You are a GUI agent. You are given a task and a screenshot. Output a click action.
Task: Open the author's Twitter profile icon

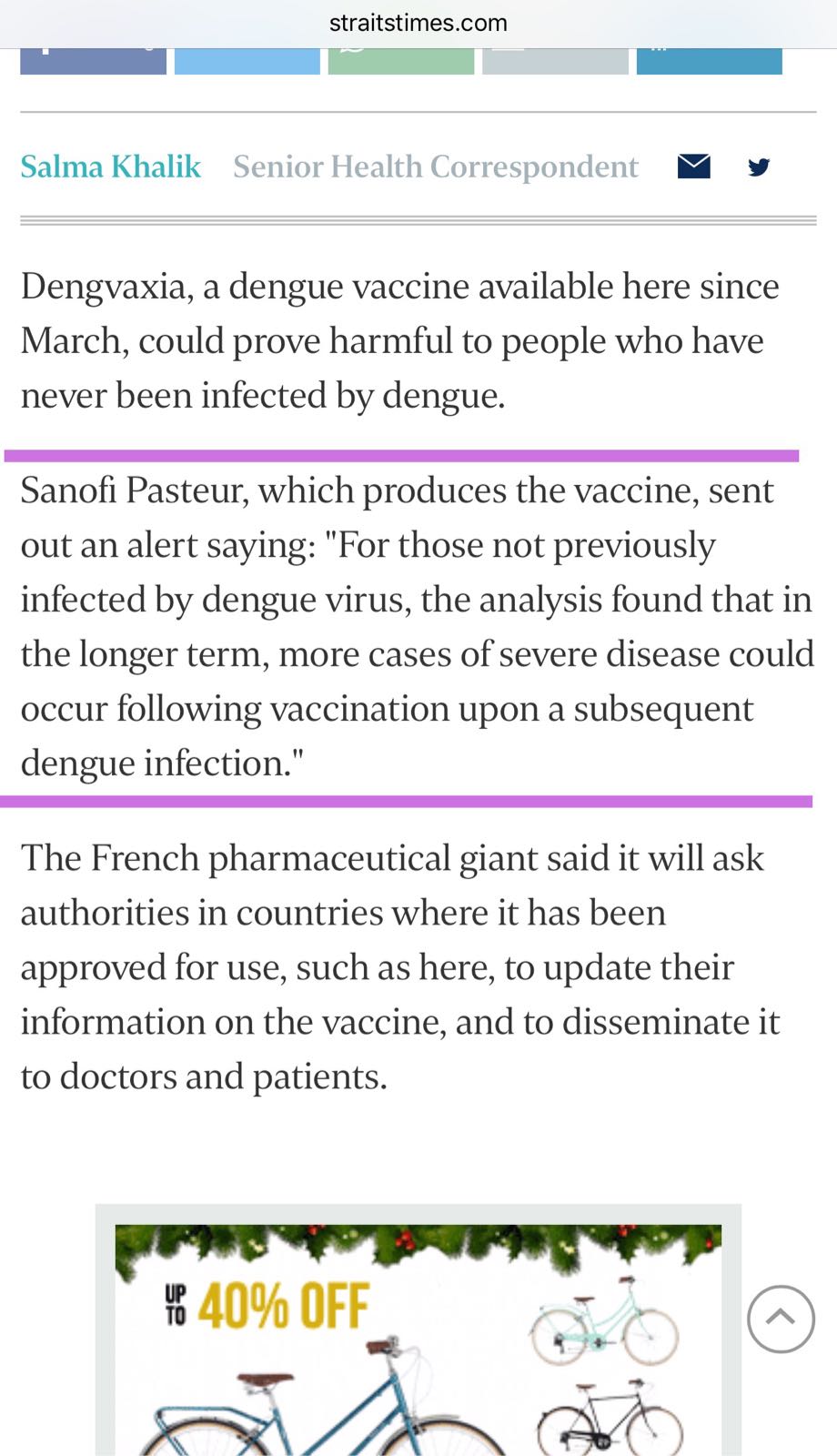pos(759,167)
